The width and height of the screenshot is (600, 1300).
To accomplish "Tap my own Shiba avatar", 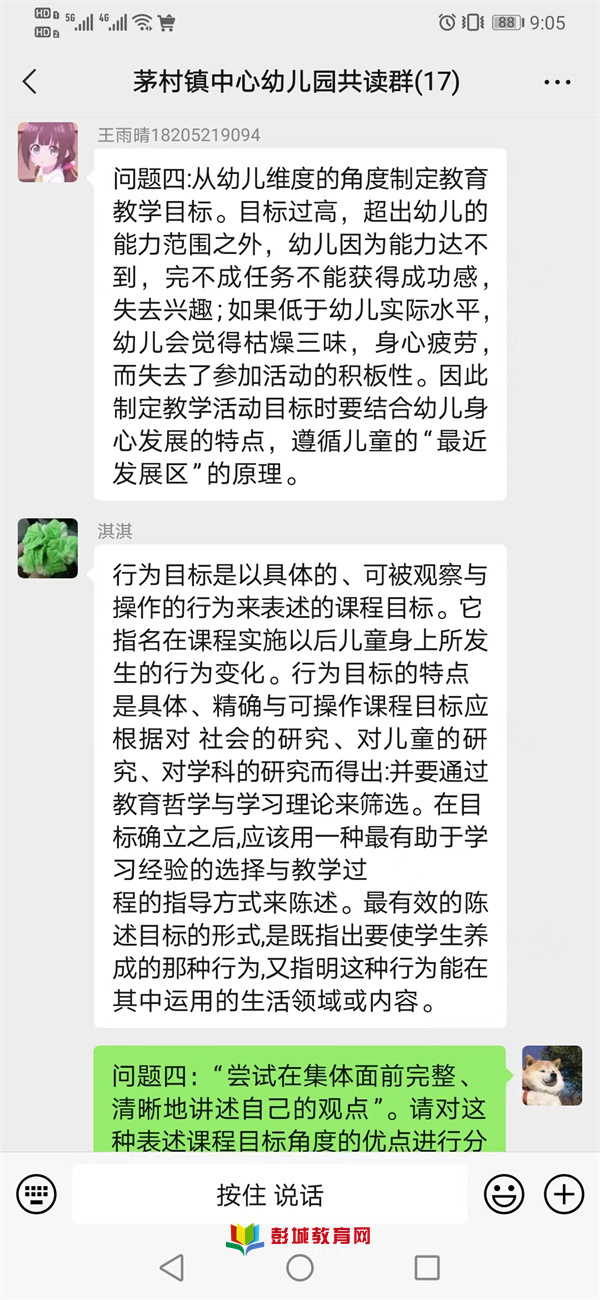I will tap(552, 1075).
